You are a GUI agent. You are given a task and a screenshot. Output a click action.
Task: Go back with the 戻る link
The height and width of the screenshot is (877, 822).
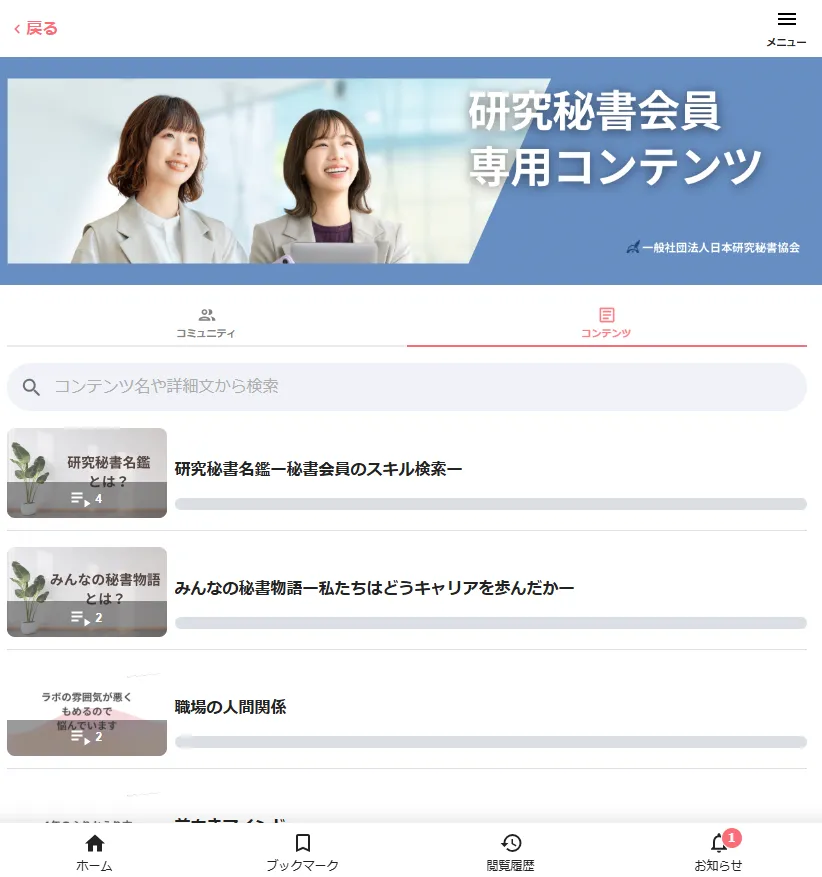click(x=36, y=28)
